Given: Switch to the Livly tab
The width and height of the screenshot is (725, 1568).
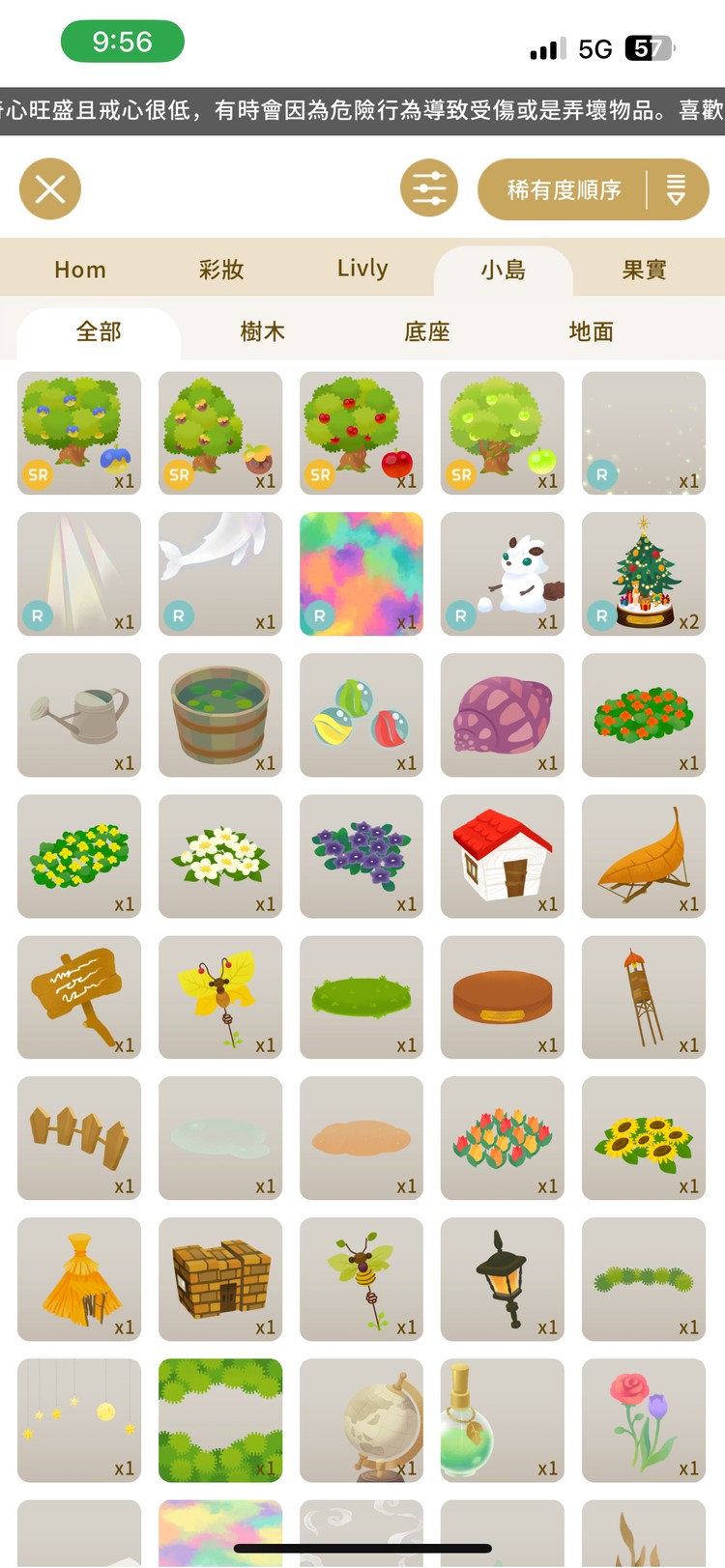Looking at the screenshot, I should tap(362, 269).
